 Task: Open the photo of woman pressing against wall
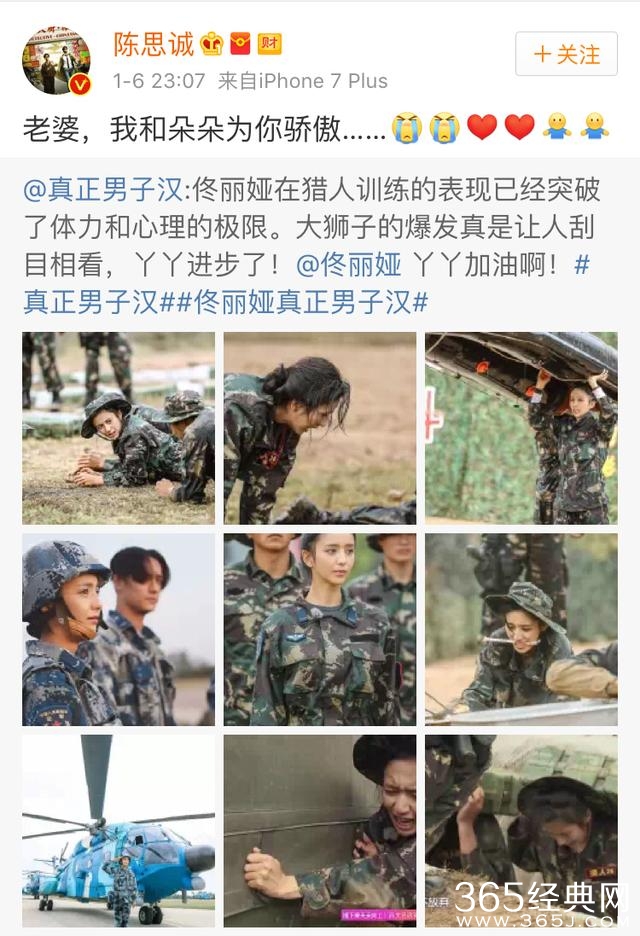tap(319, 830)
